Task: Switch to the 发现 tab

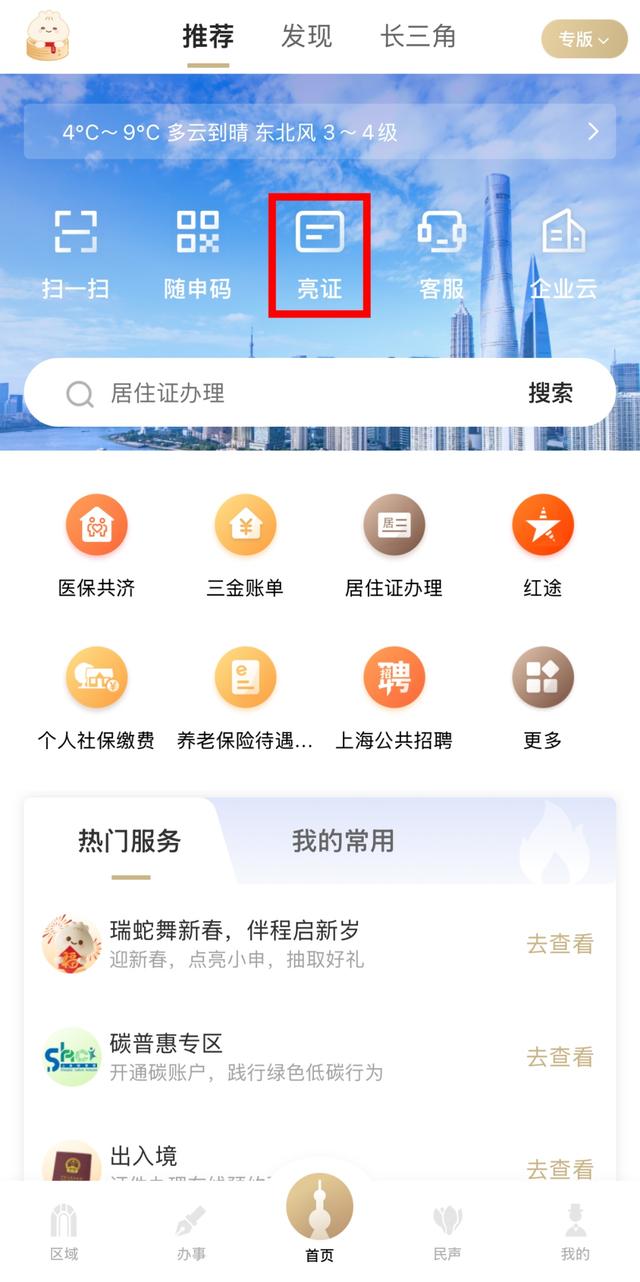Action: pyautogui.click(x=306, y=37)
